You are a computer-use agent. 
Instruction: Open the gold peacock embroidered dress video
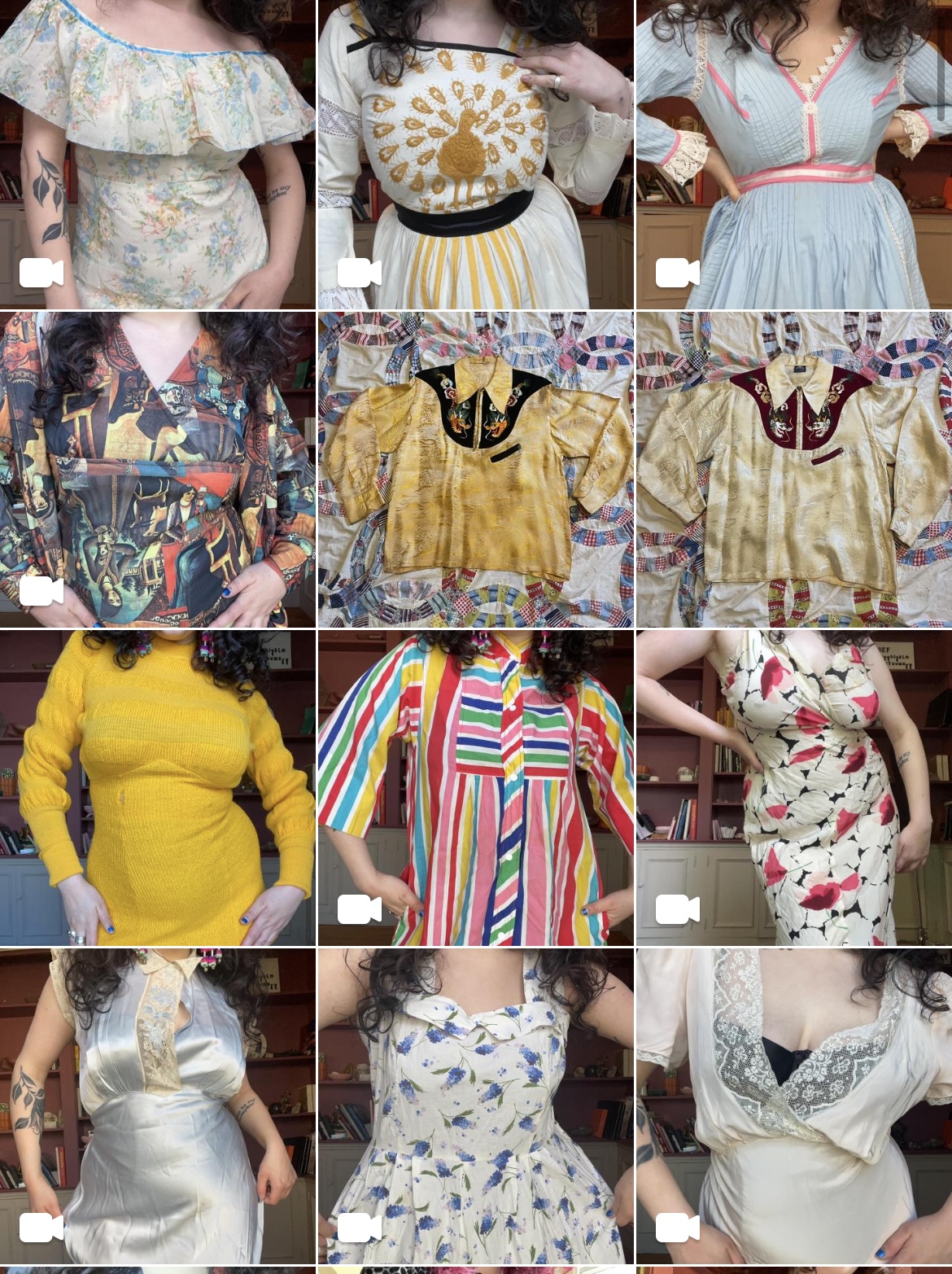[x=475, y=155]
